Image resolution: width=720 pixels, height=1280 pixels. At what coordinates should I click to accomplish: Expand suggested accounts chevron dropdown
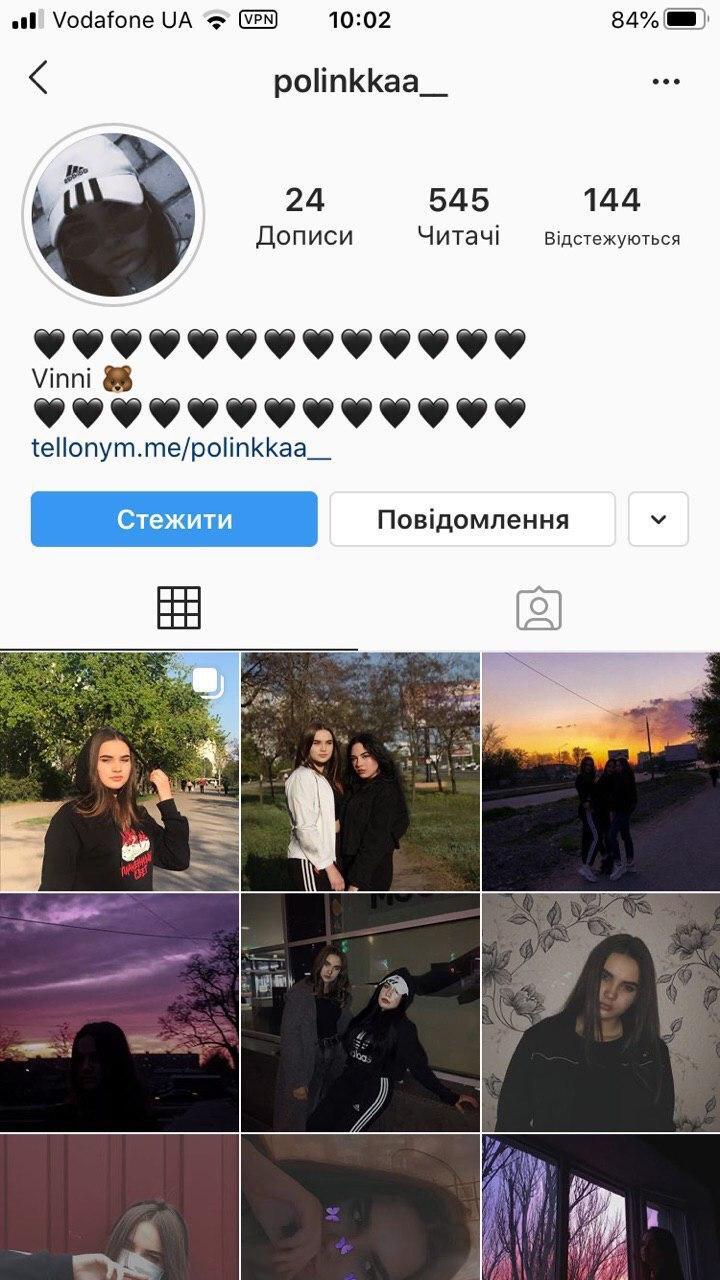coord(658,519)
